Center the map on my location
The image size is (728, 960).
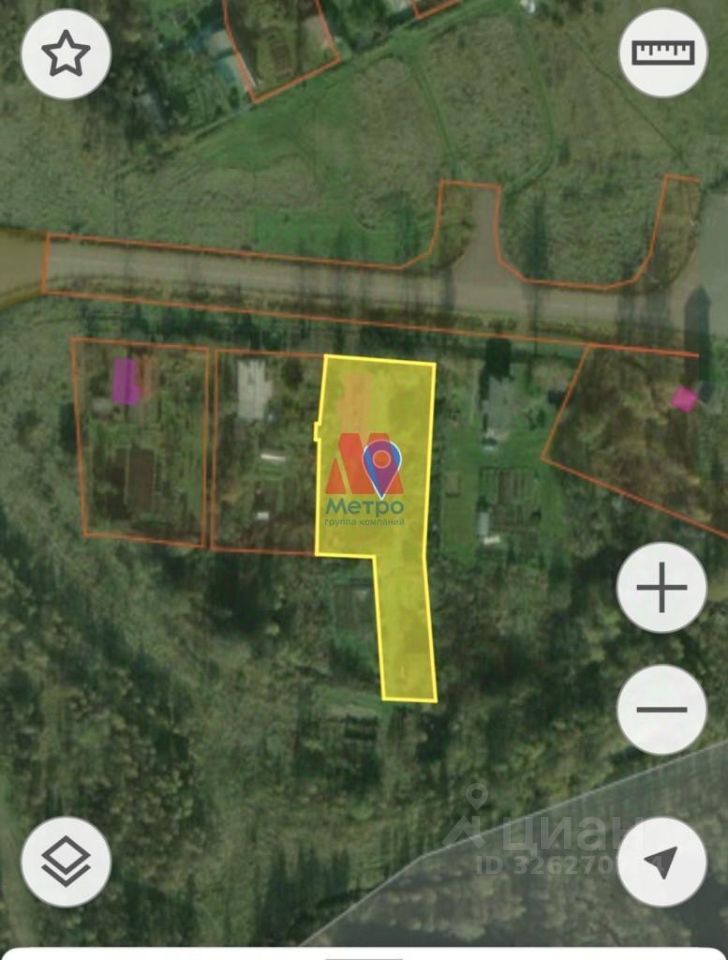(662, 862)
